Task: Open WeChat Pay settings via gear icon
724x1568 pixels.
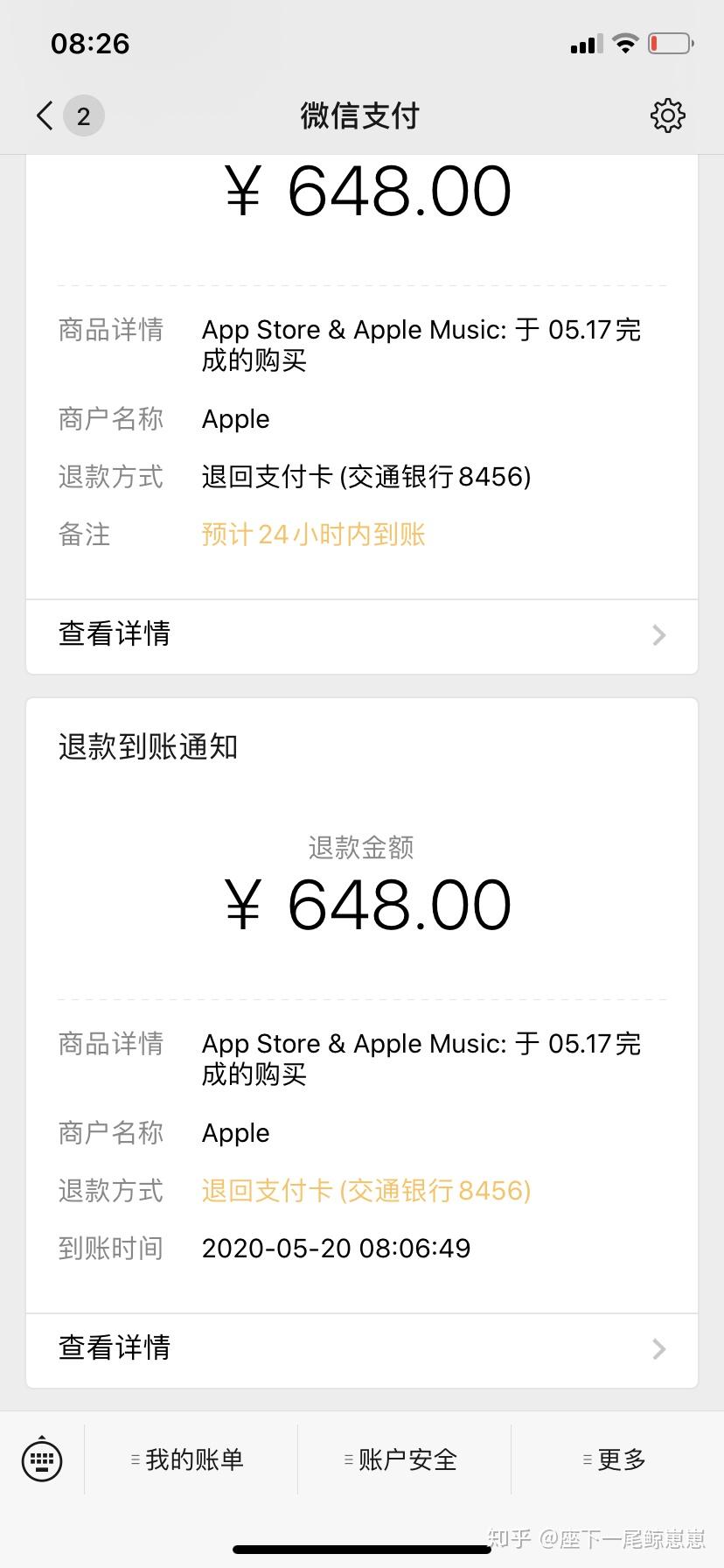Action: [667, 115]
